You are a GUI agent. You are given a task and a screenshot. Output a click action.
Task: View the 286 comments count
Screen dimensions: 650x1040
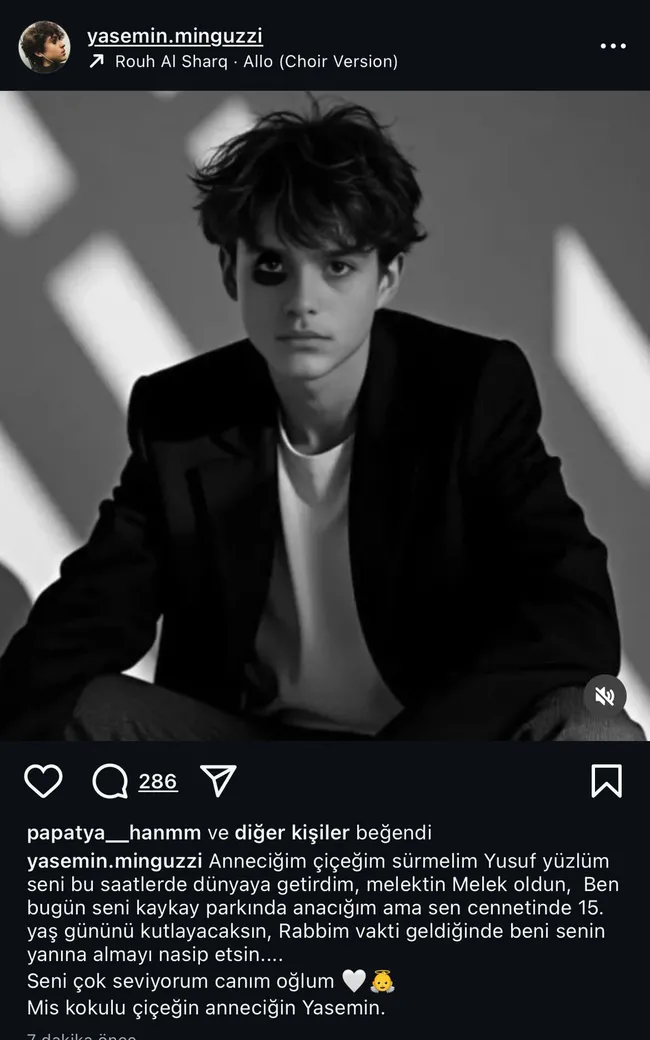coord(157,781)
